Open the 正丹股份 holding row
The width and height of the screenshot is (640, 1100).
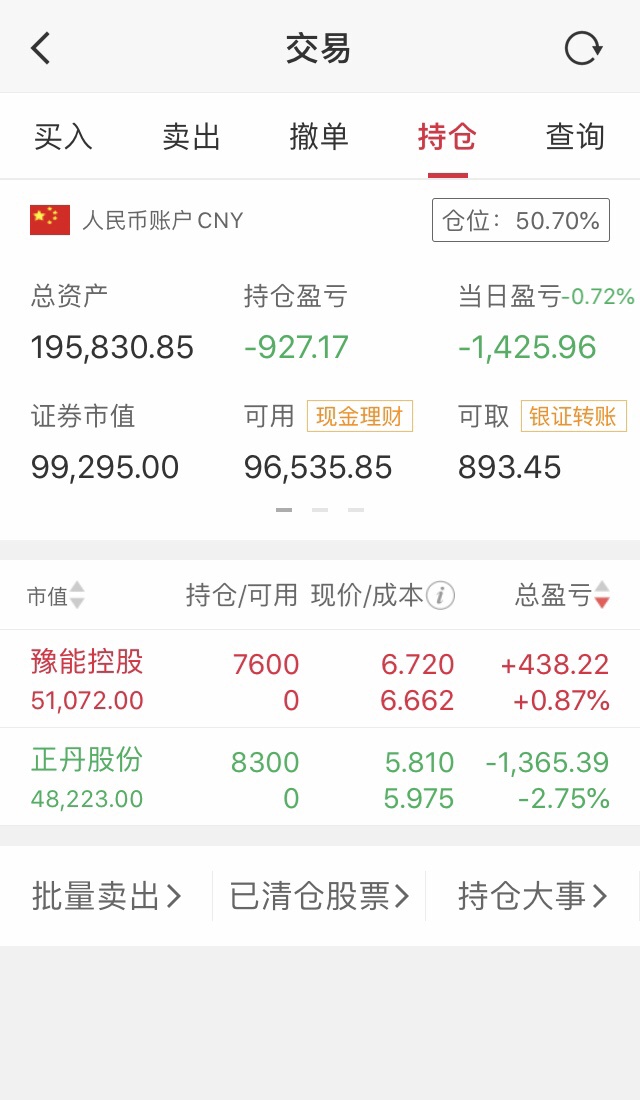pos(320,777)
